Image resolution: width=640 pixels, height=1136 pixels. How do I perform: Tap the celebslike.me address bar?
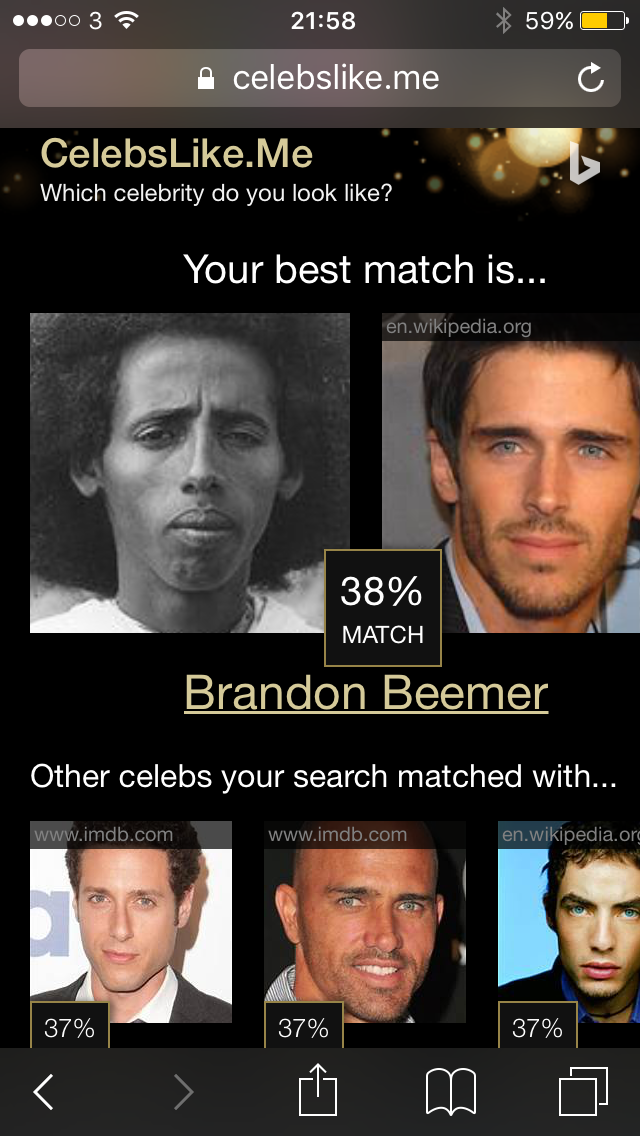click(x=320, y=78)
